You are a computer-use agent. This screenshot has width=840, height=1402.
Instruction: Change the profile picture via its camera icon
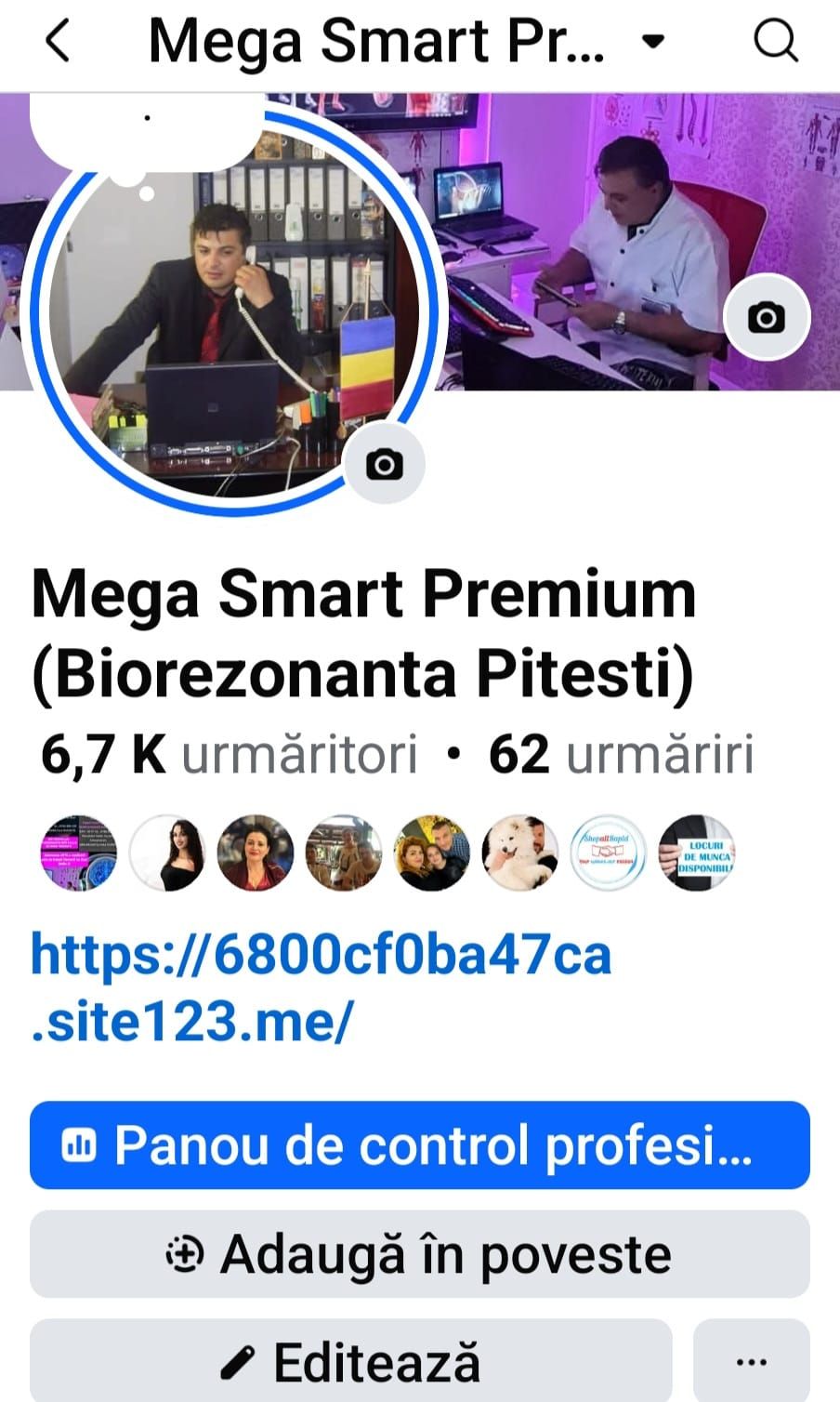(385, 464)
